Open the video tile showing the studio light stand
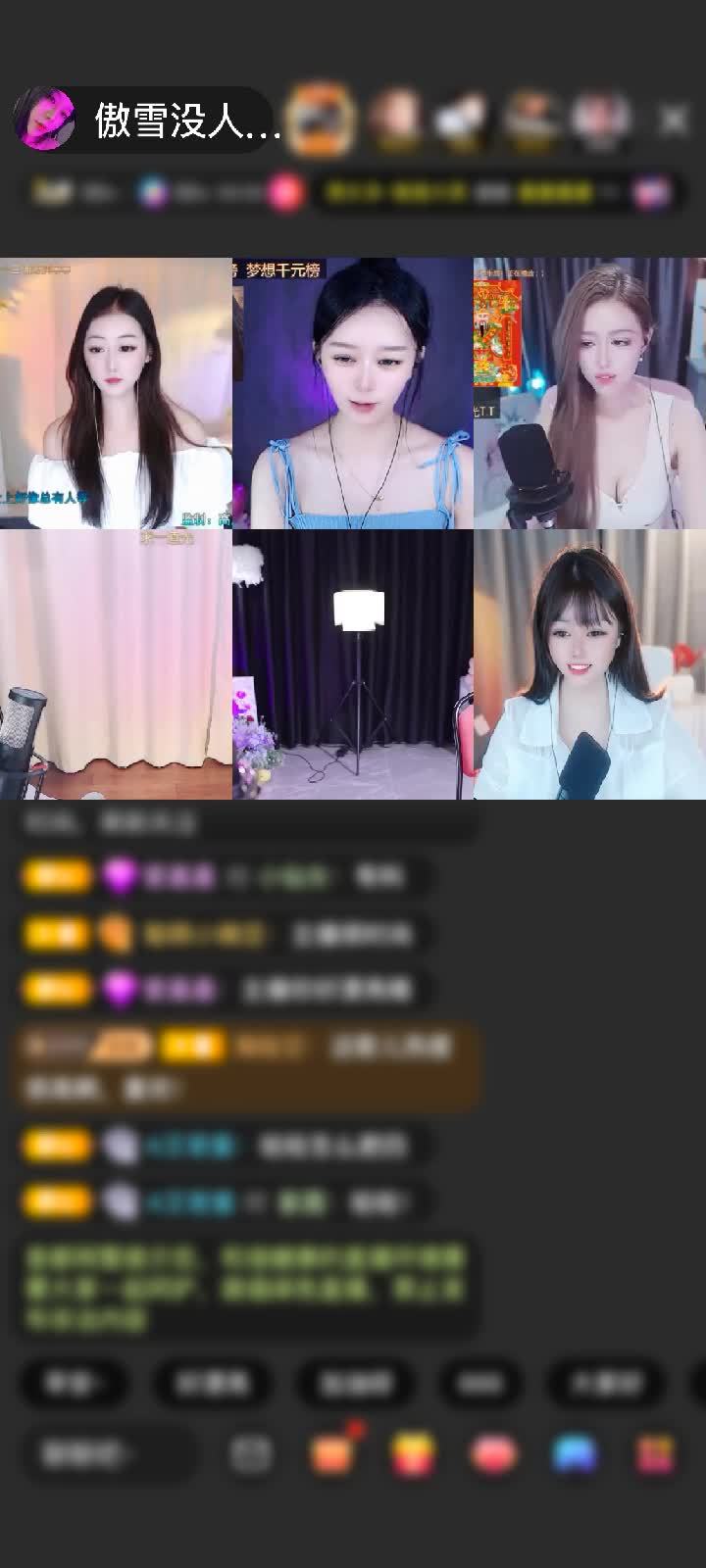Viewport: 706px width, 1568px height. [353, 664]
